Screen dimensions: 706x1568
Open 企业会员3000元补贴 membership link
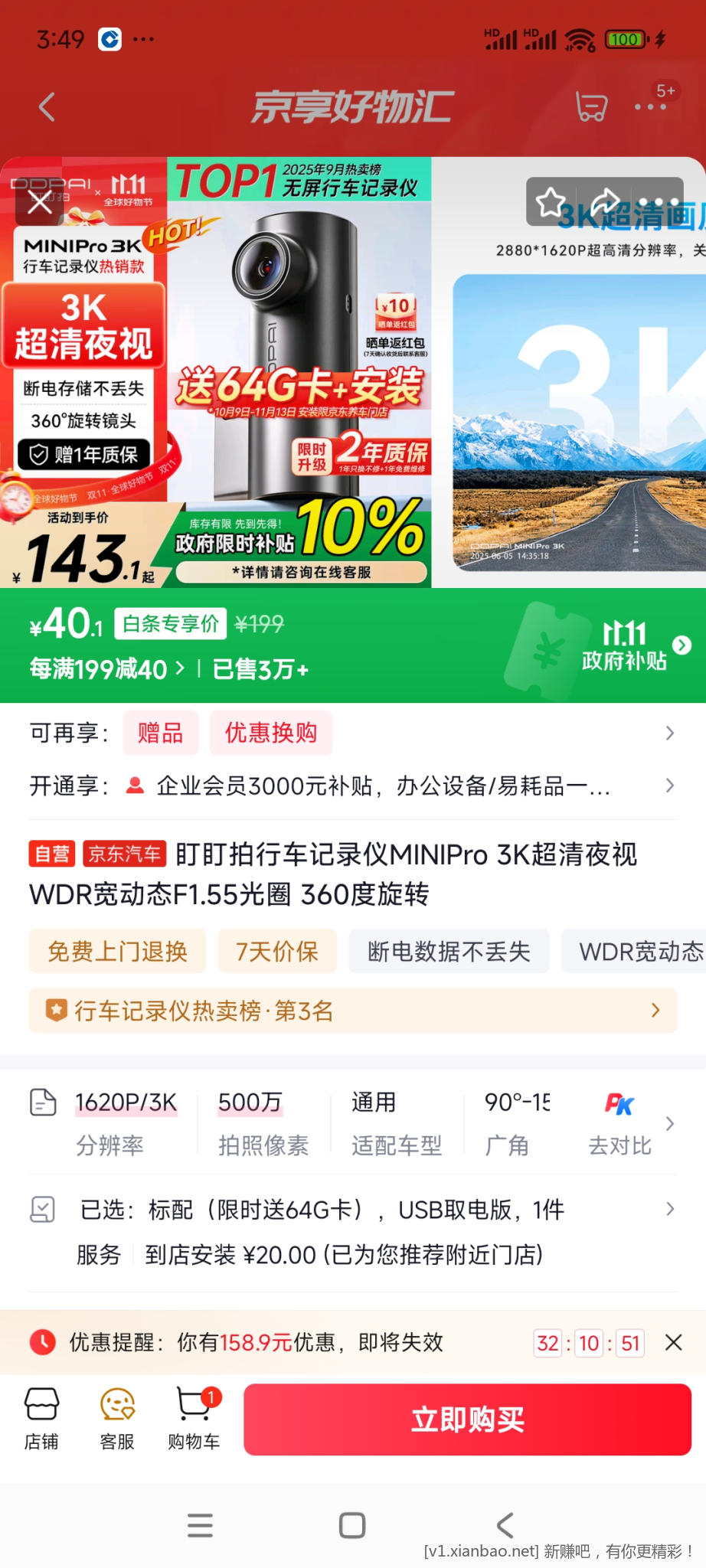coord(383,786)
